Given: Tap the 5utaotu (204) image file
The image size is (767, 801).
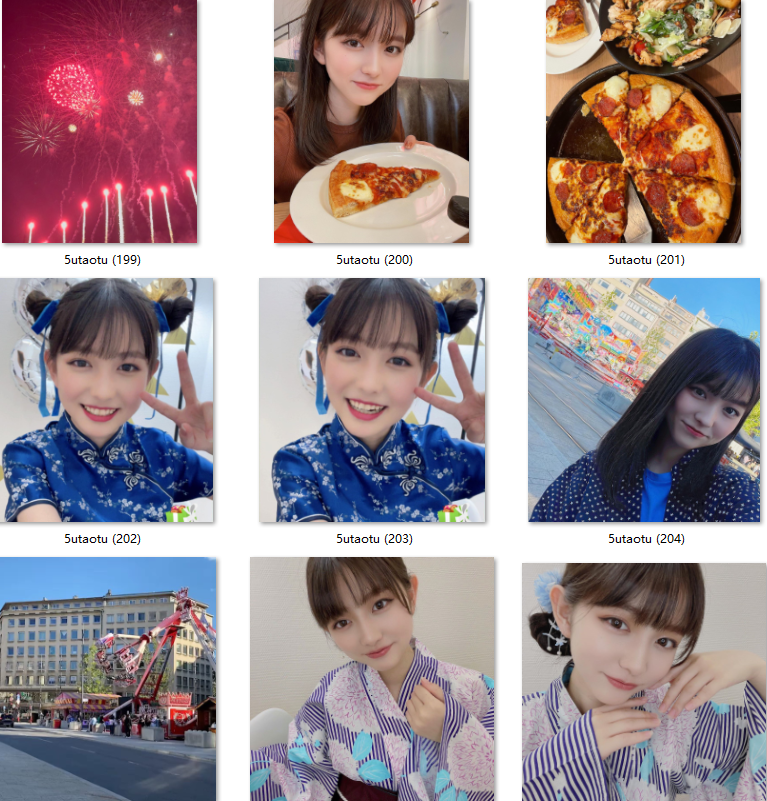Looking at the screenshot, I should point(644,400).
